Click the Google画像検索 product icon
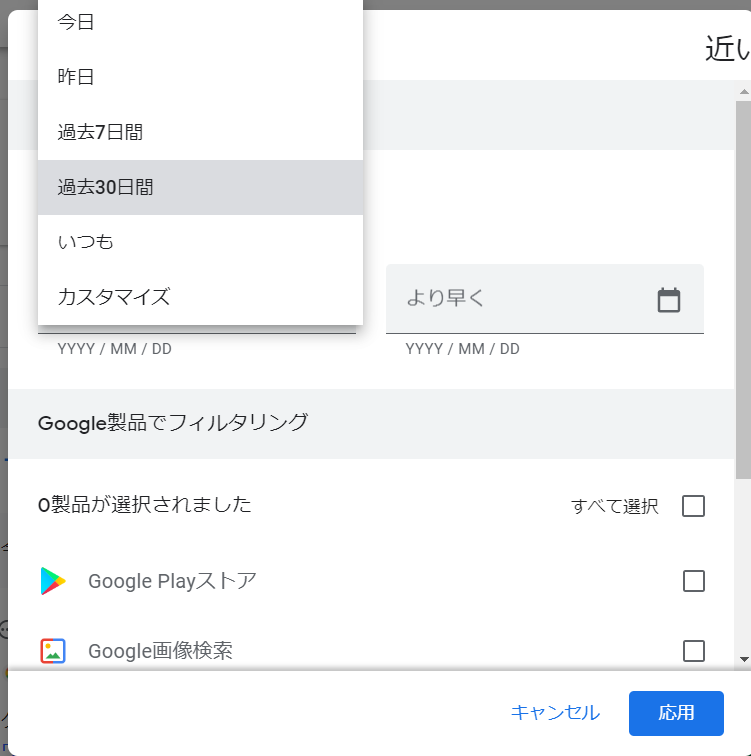751x756 pixels. [51, 650]
